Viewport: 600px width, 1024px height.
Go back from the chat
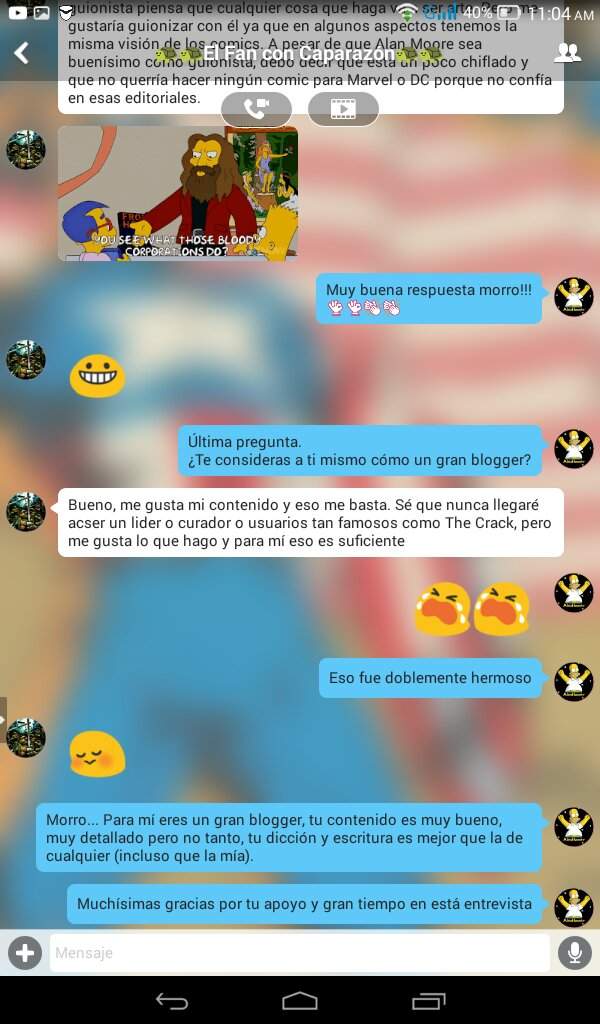21,53
